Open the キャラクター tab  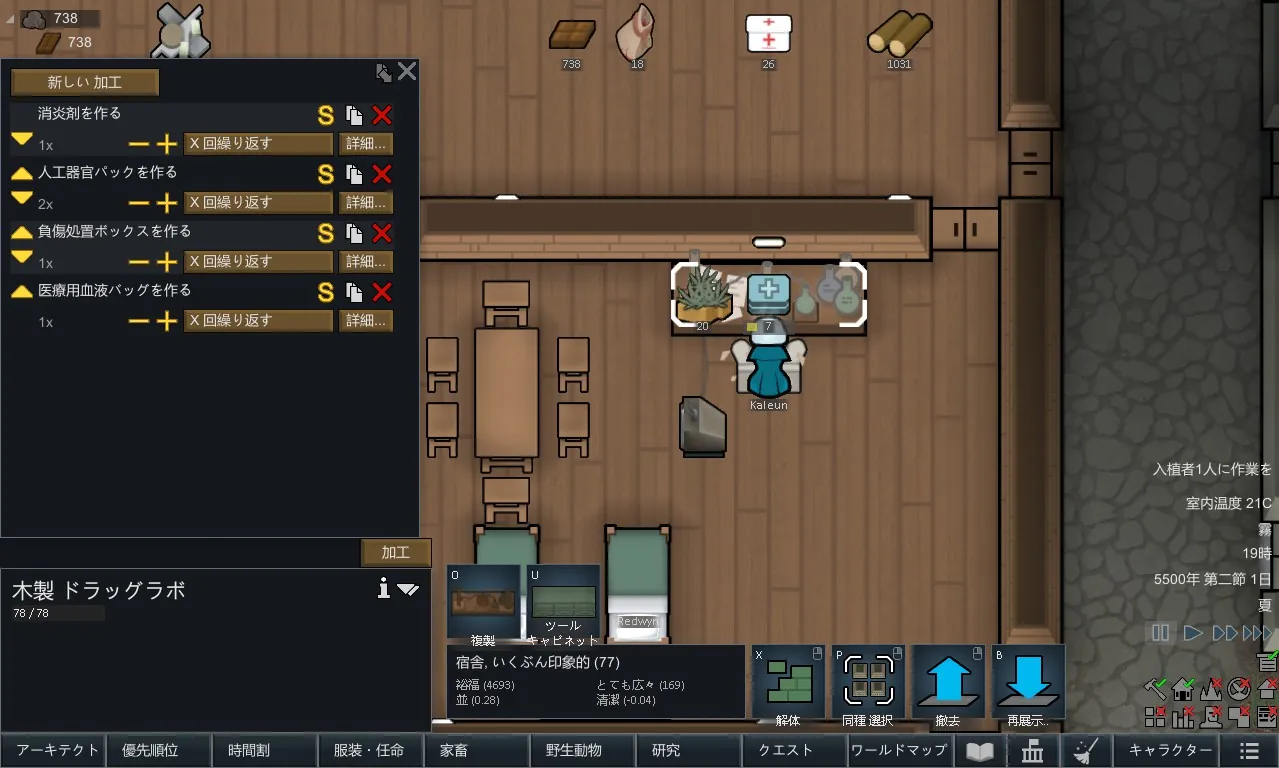coord(1169,751)
